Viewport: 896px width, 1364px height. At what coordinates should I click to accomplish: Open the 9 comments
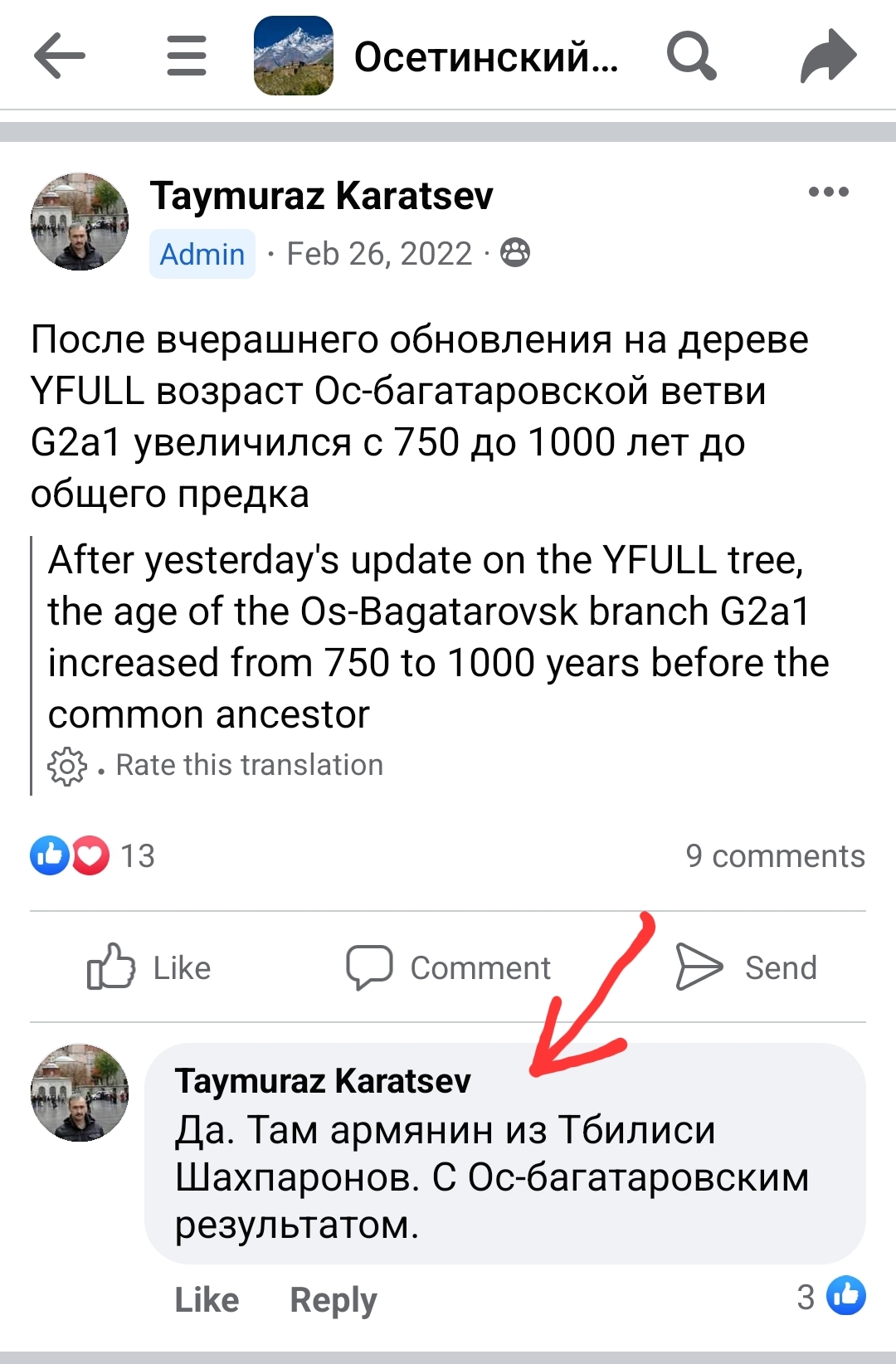click(x=774, y=855)
